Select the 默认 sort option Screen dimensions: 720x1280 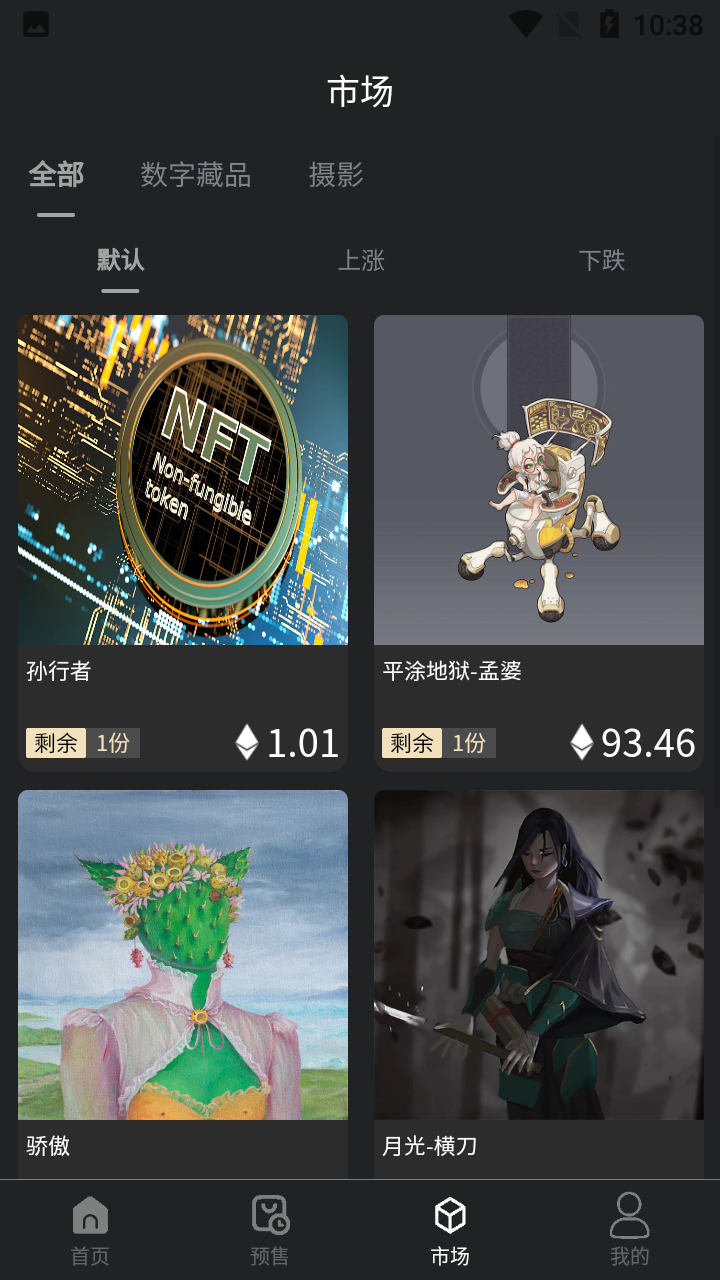pyautogui.click(x=120, y=261)
